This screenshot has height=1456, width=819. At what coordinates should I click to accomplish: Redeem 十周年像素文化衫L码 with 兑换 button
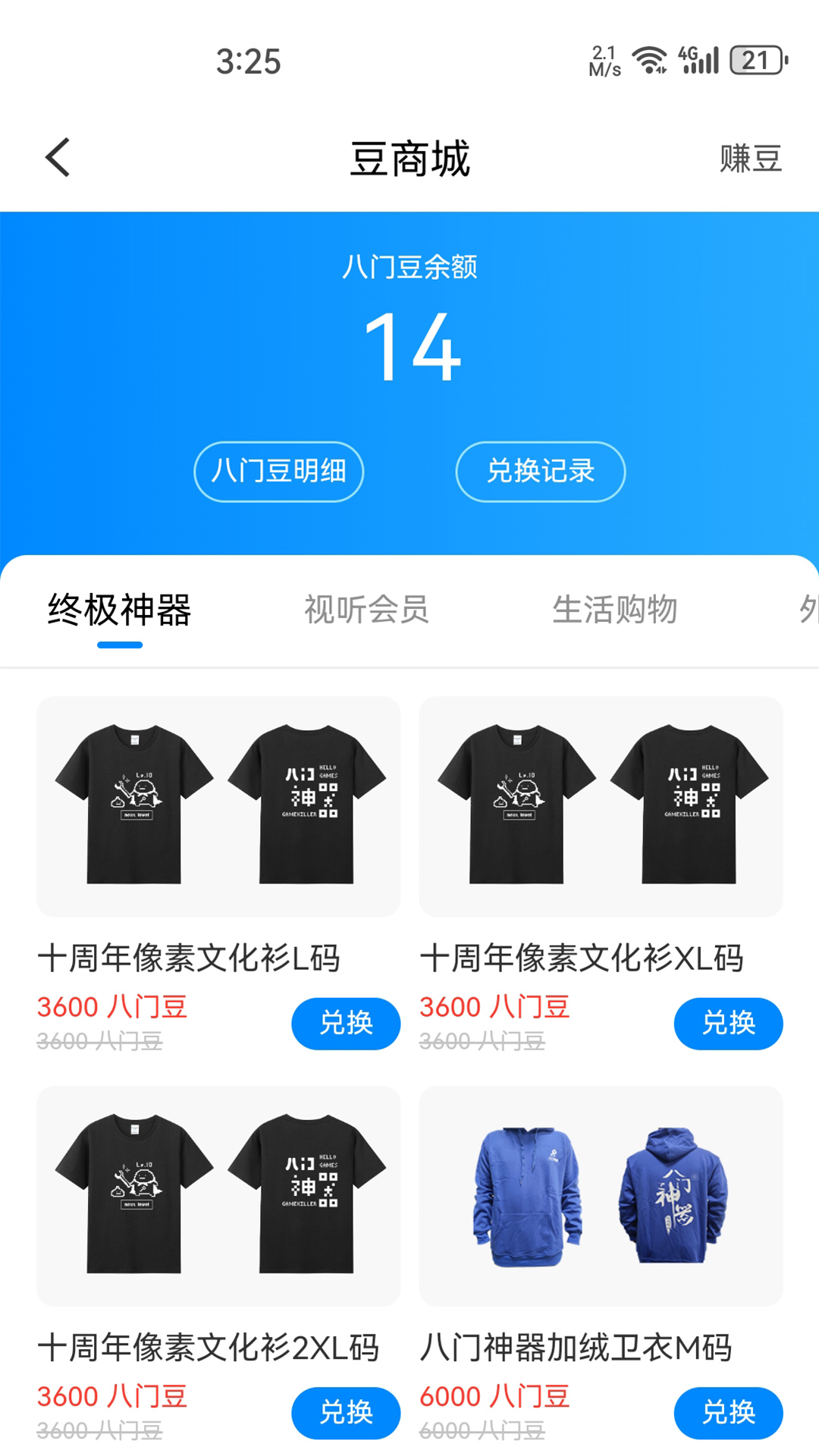(x=345, y=1023)
